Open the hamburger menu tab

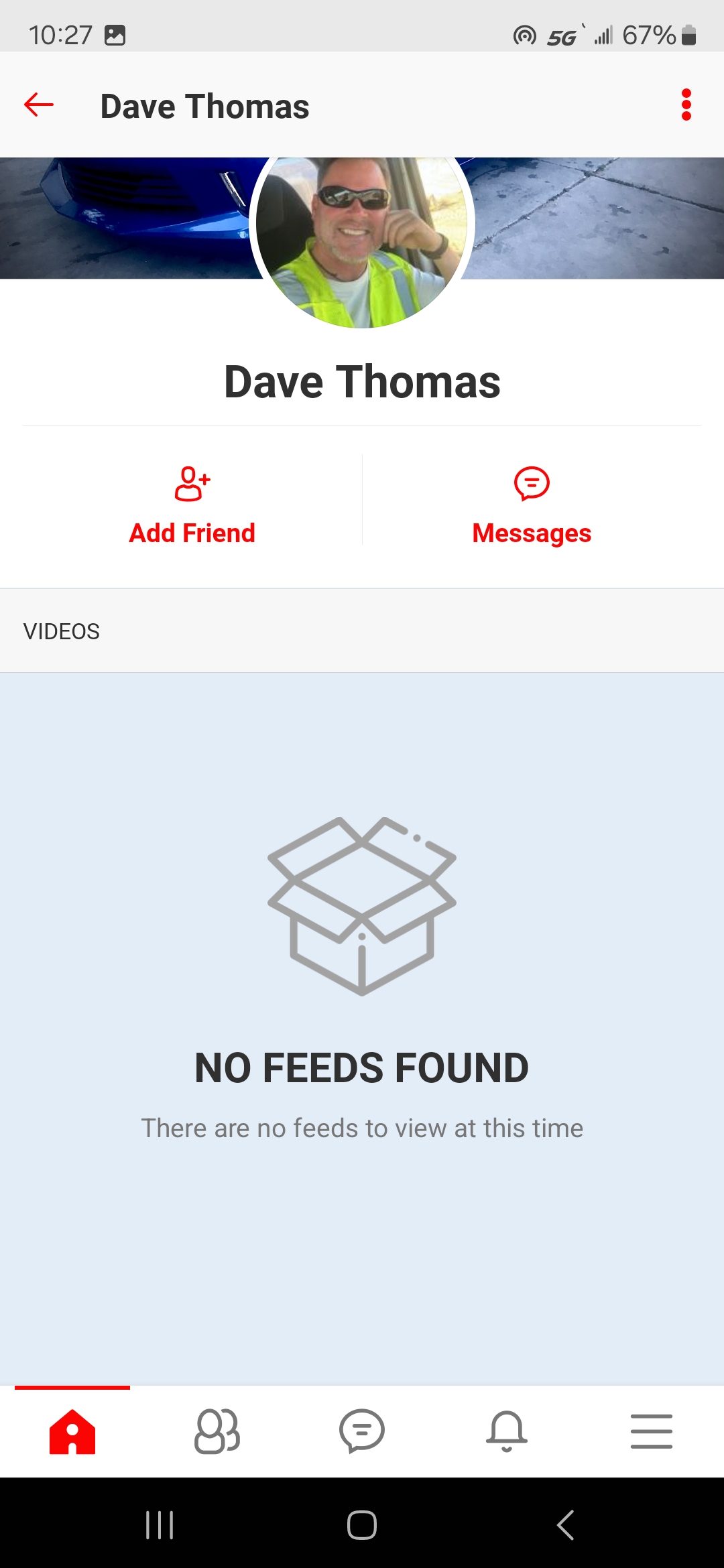[x=652, y=1431]
